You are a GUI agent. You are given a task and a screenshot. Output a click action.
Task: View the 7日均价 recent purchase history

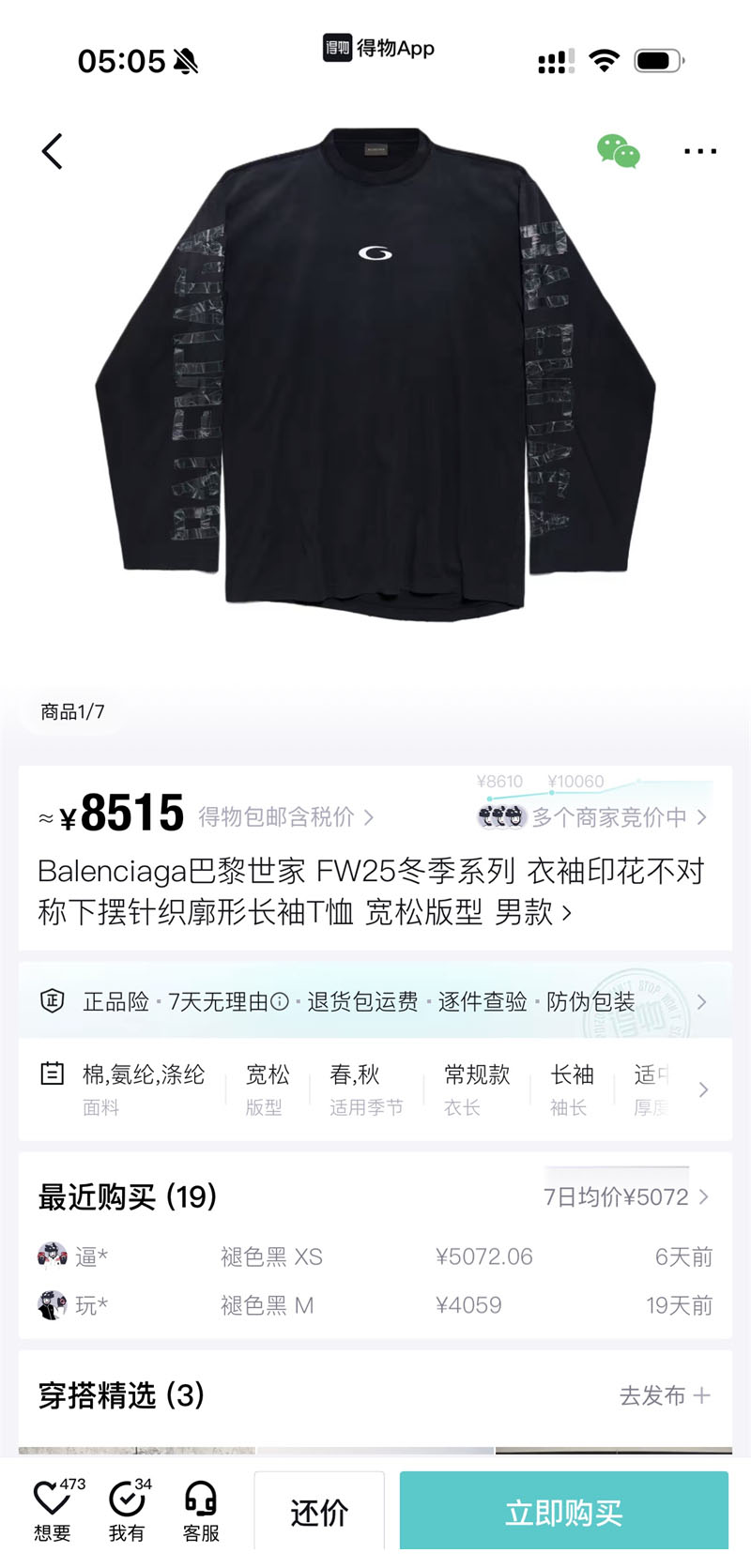coord(625,1196)
